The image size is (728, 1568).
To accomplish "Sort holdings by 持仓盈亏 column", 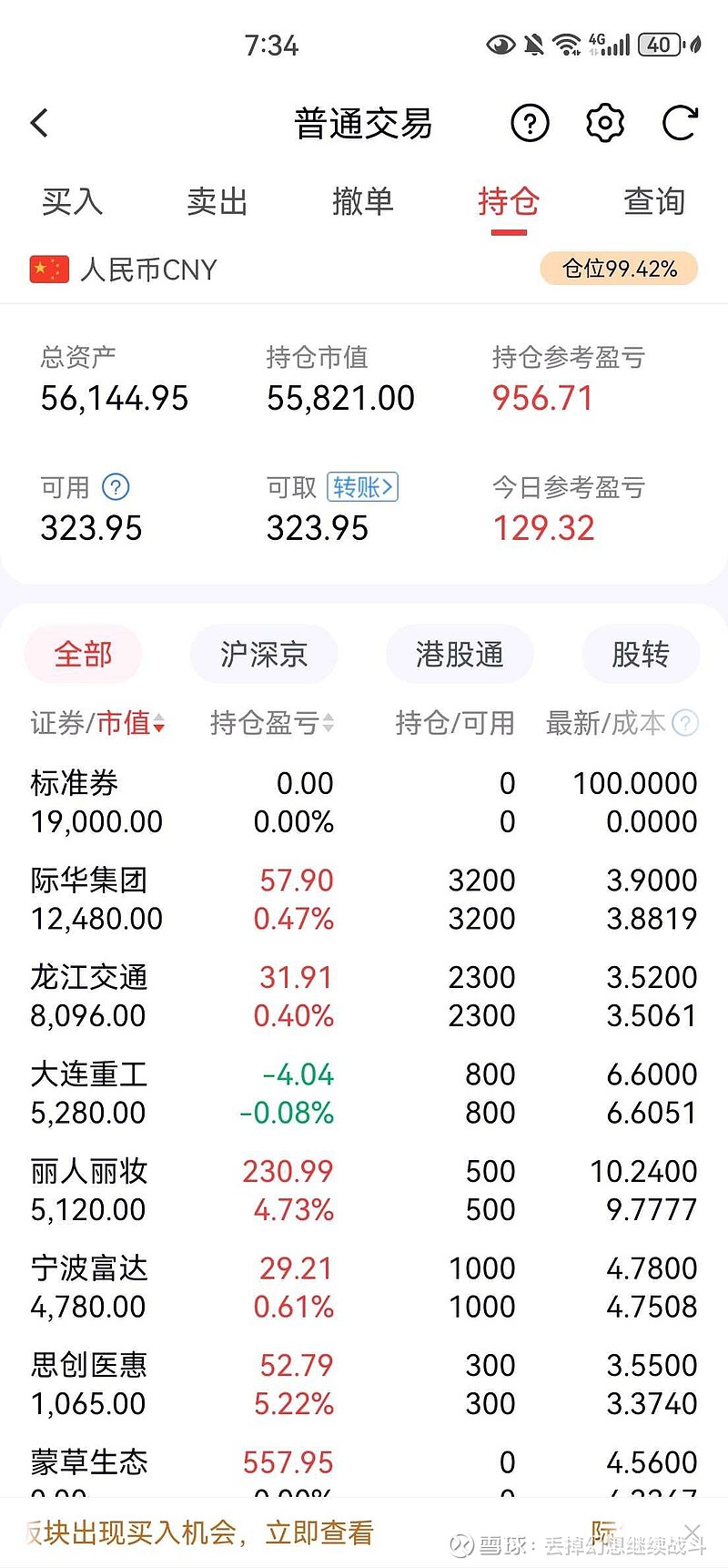I will (272, 723).
